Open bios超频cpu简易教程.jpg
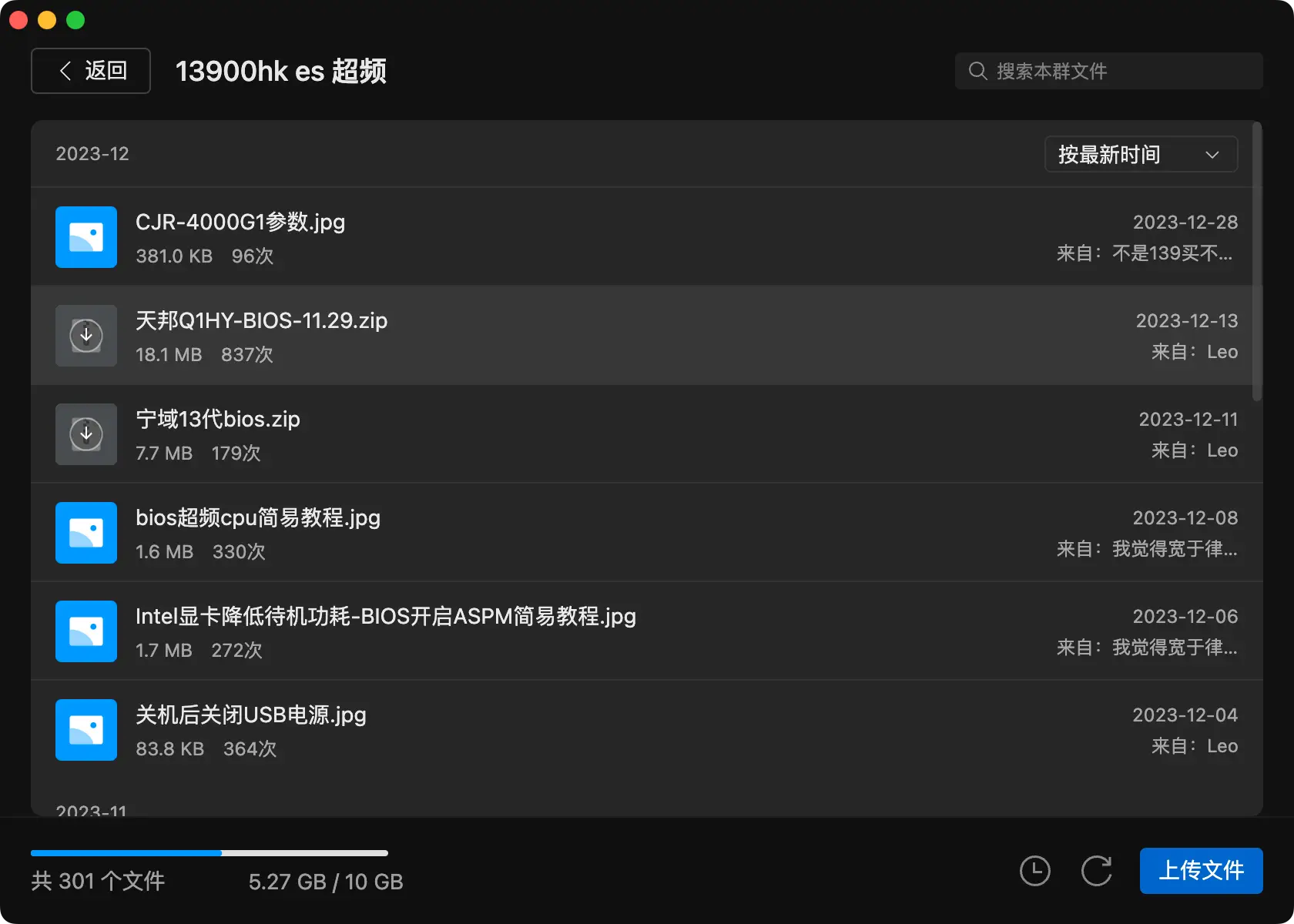1294x924 pixels. point(258,518)
